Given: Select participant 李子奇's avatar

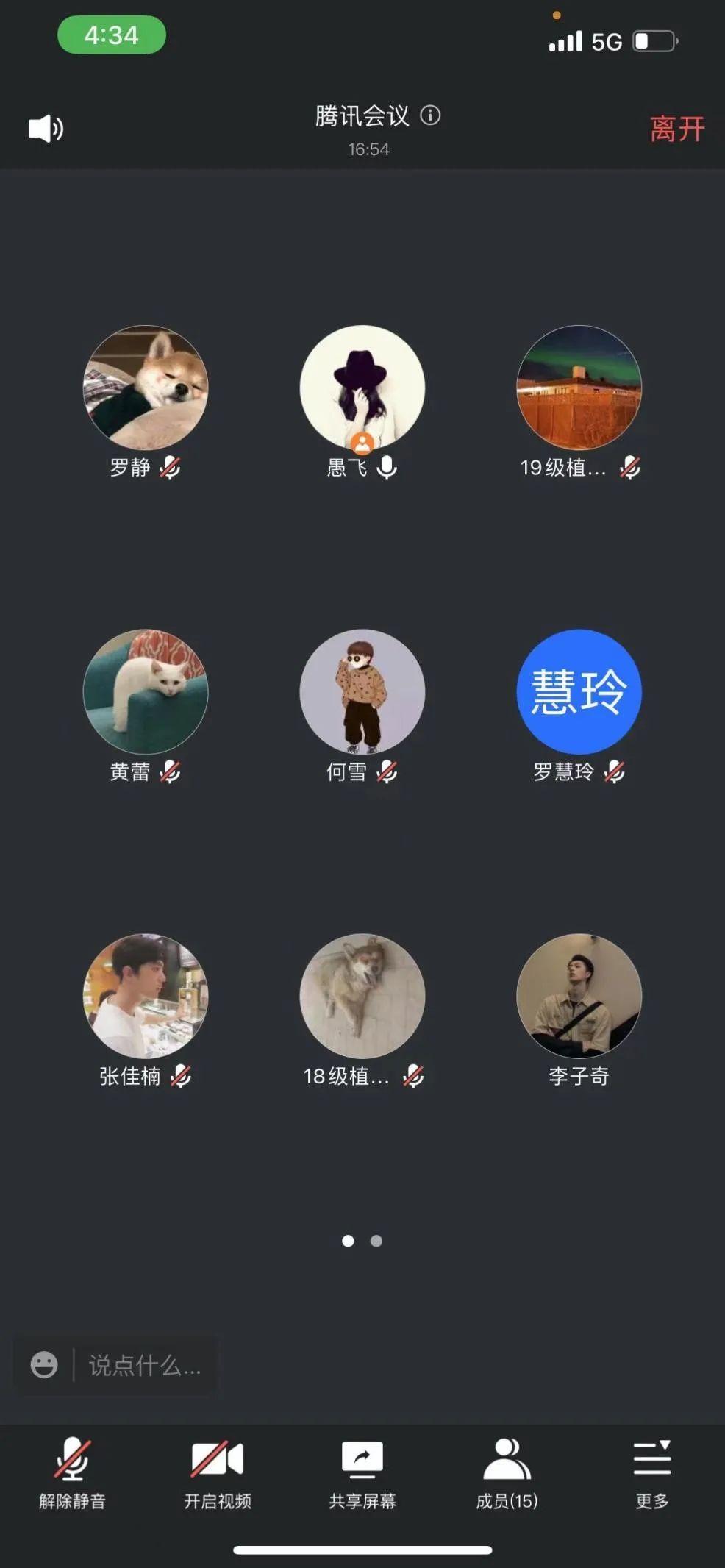Looking at the screenshot, I should 579,996.
